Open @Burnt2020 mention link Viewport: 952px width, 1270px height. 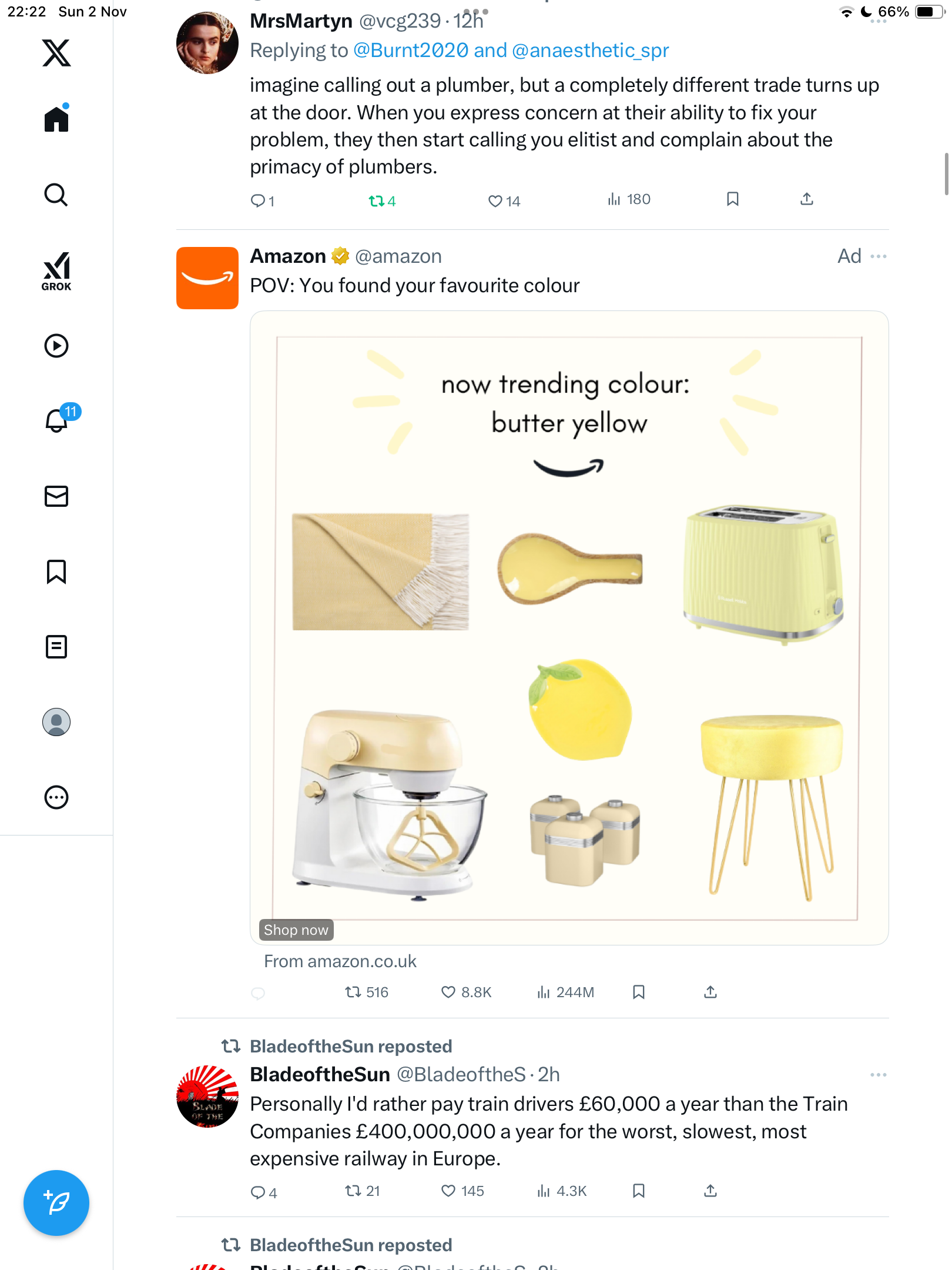pos(411,51)
